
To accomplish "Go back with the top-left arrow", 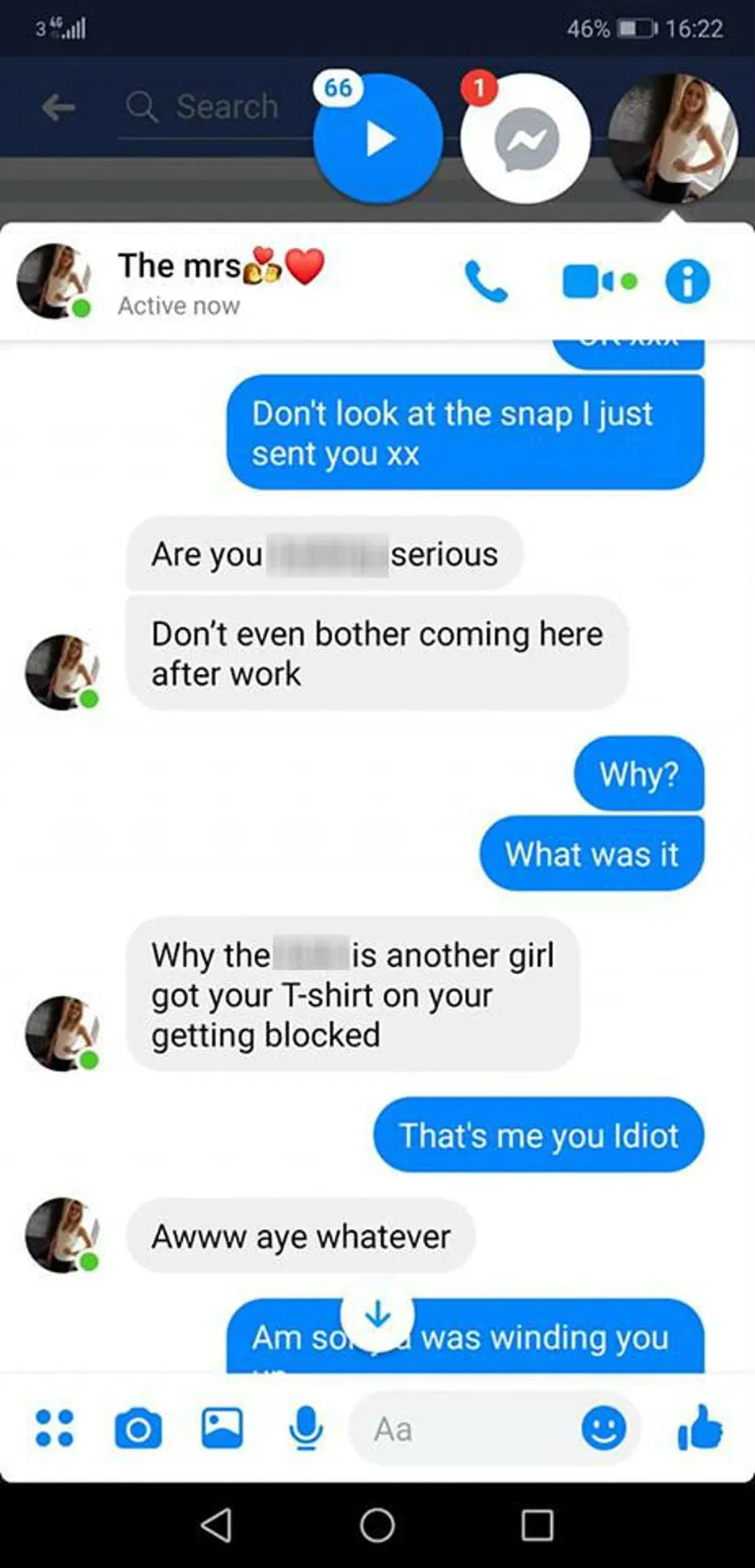I will click(x=58, y=108).
